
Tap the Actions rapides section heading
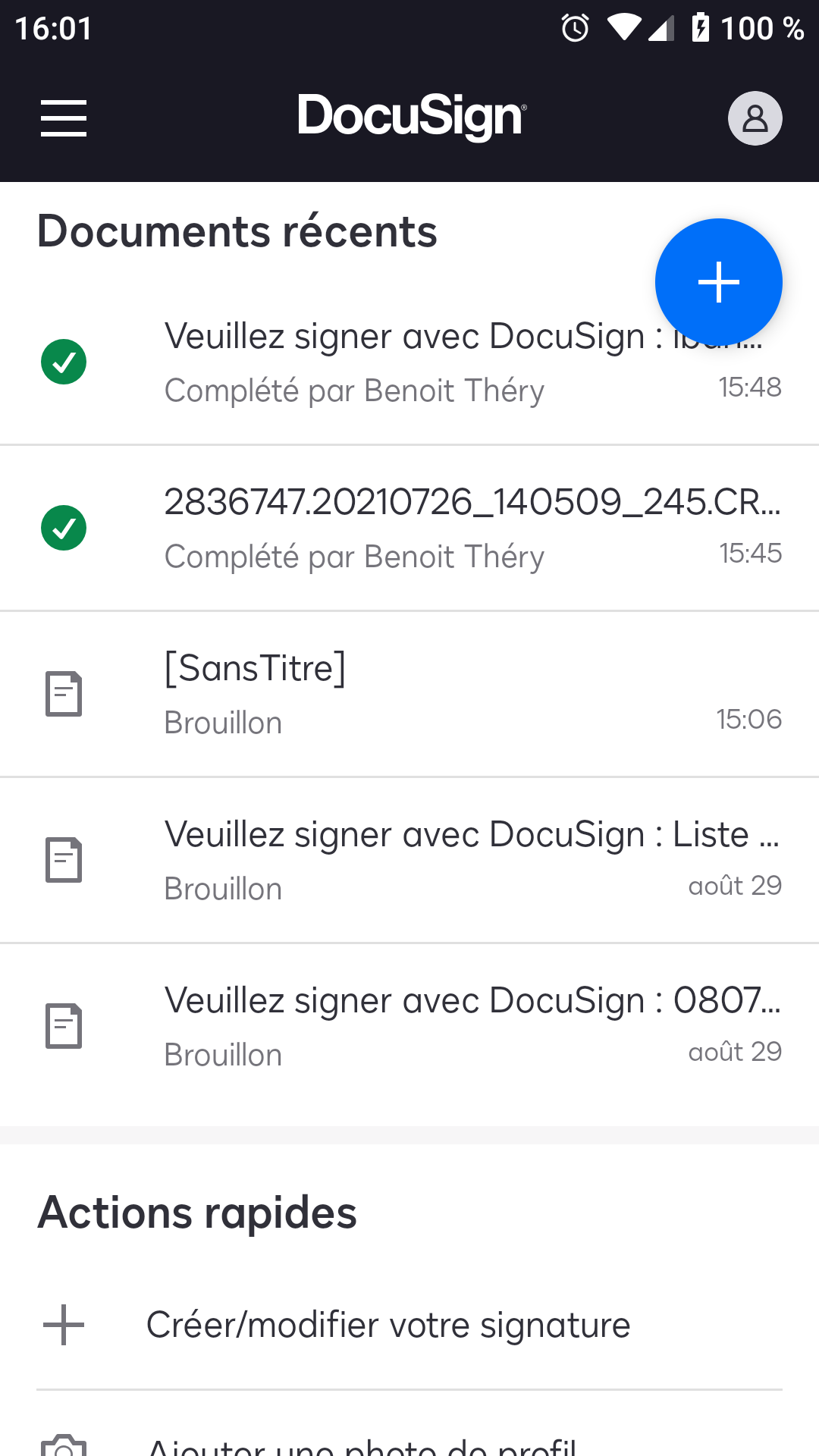(x=197, y=1211)
